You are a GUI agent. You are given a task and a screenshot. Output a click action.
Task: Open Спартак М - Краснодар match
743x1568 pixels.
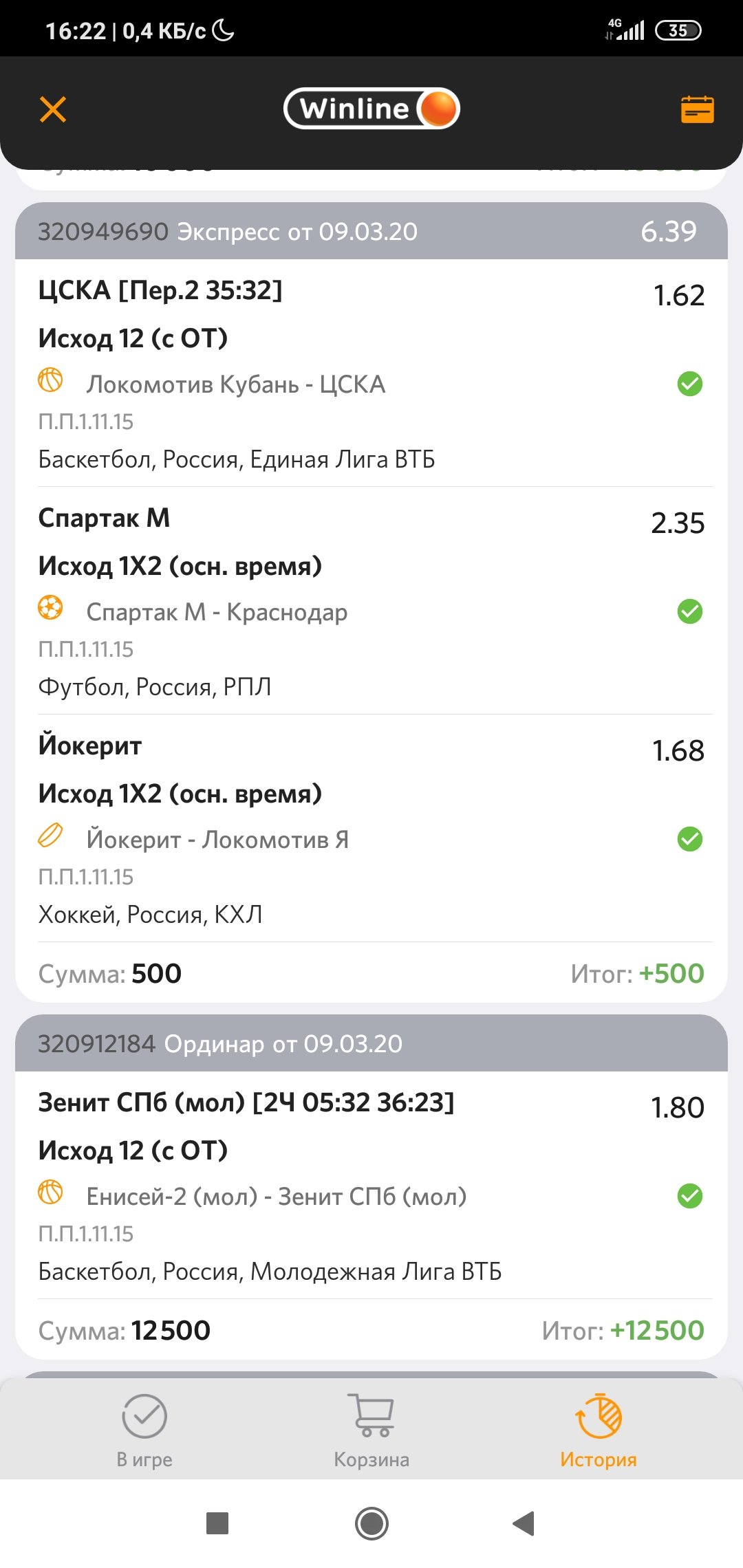click(217, 612)
